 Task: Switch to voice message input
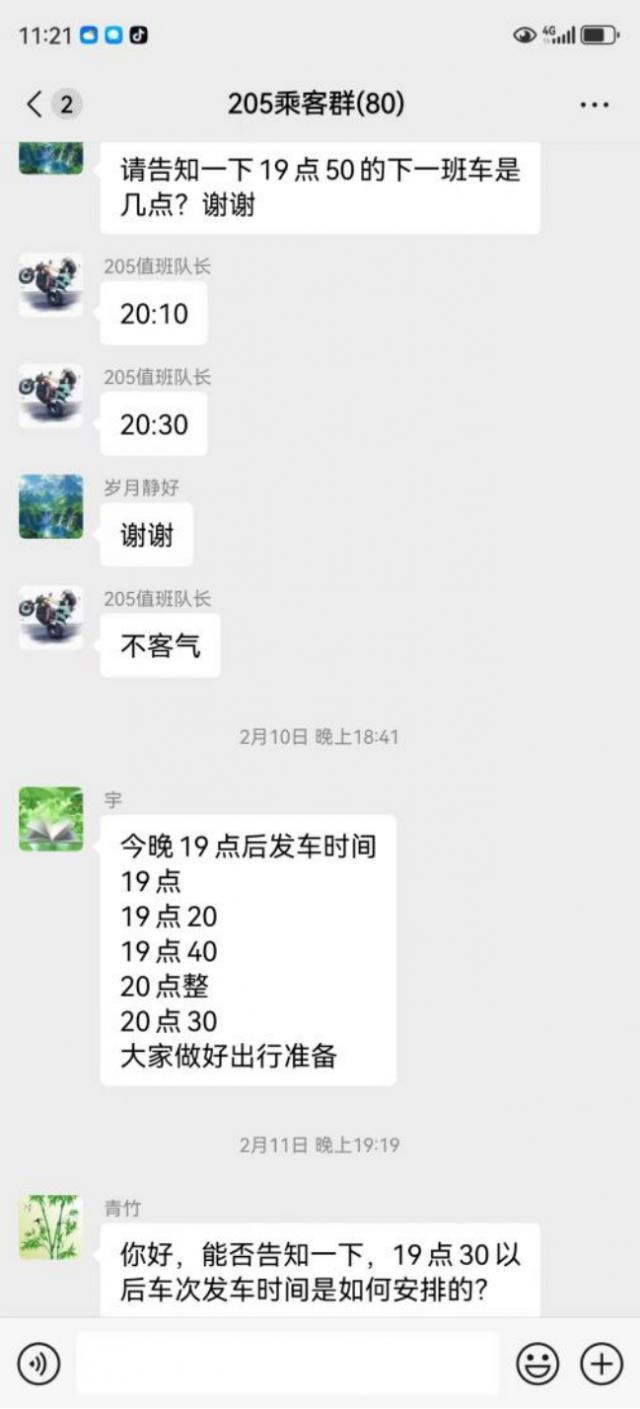39,1364
